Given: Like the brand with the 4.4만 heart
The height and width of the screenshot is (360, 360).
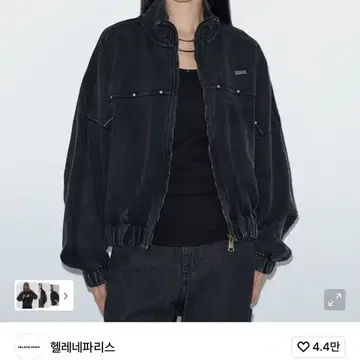Looking at the screenshot, I should 318,347.
